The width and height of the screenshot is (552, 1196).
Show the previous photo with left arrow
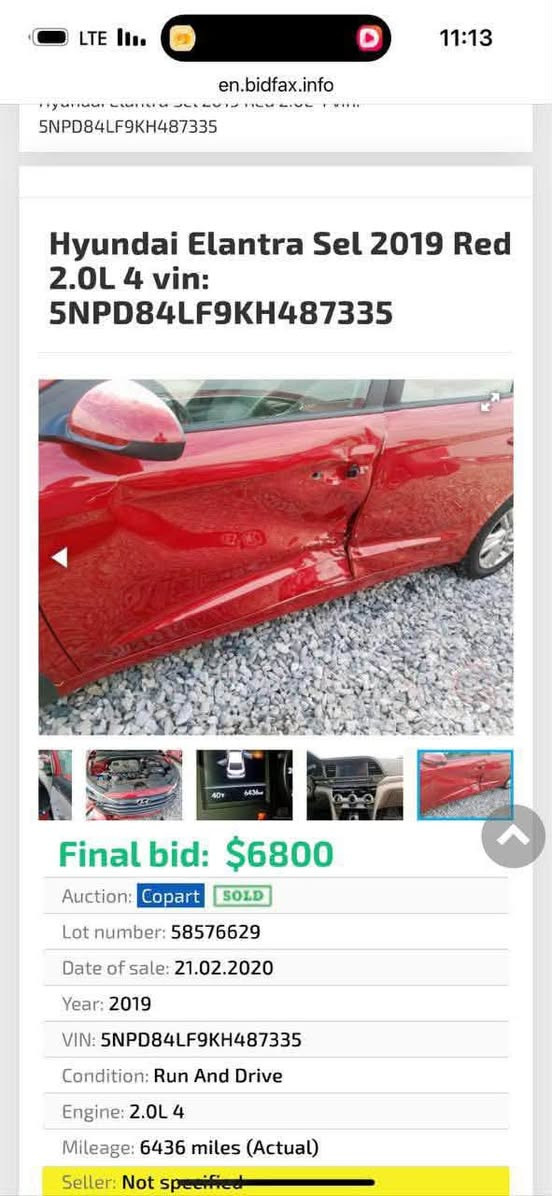point(59,558)
